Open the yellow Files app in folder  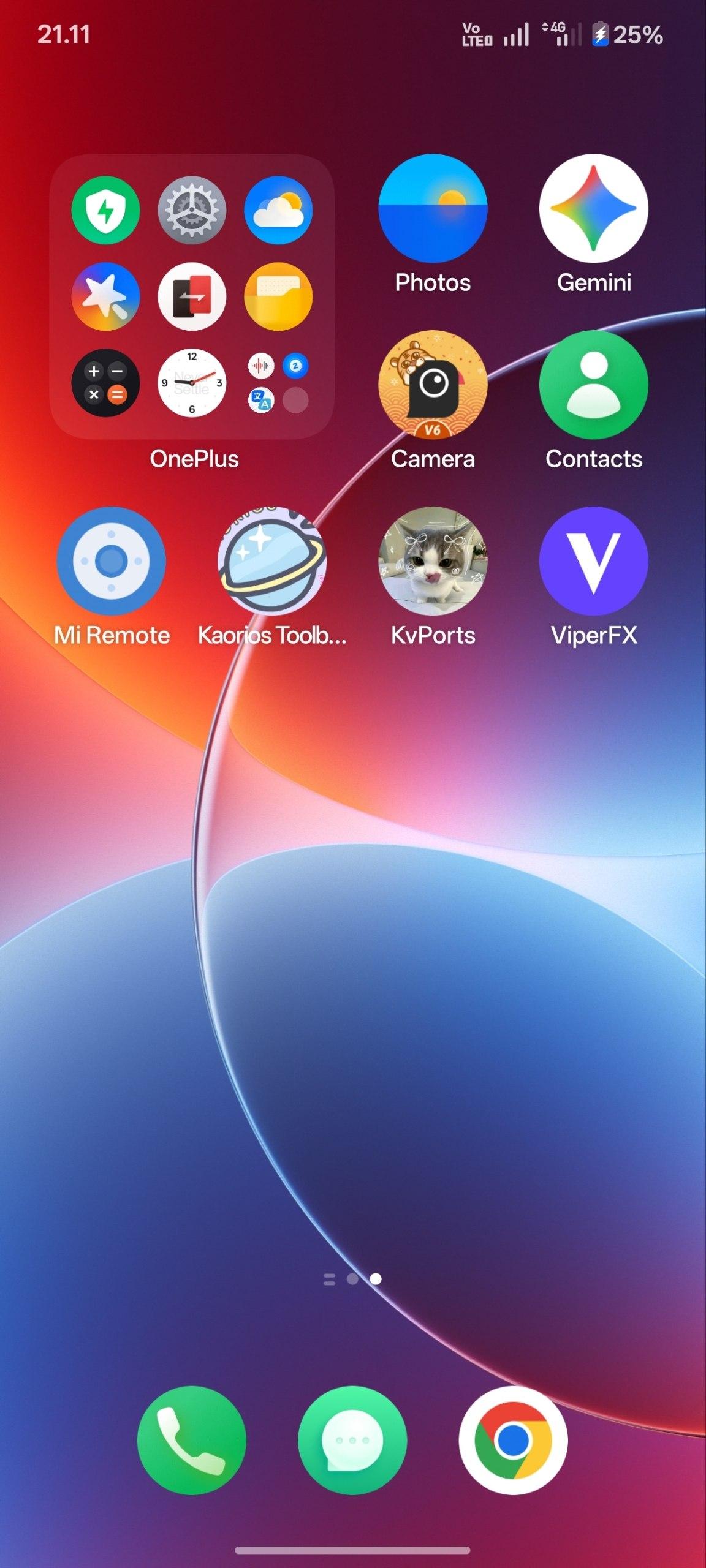point(278,296)
